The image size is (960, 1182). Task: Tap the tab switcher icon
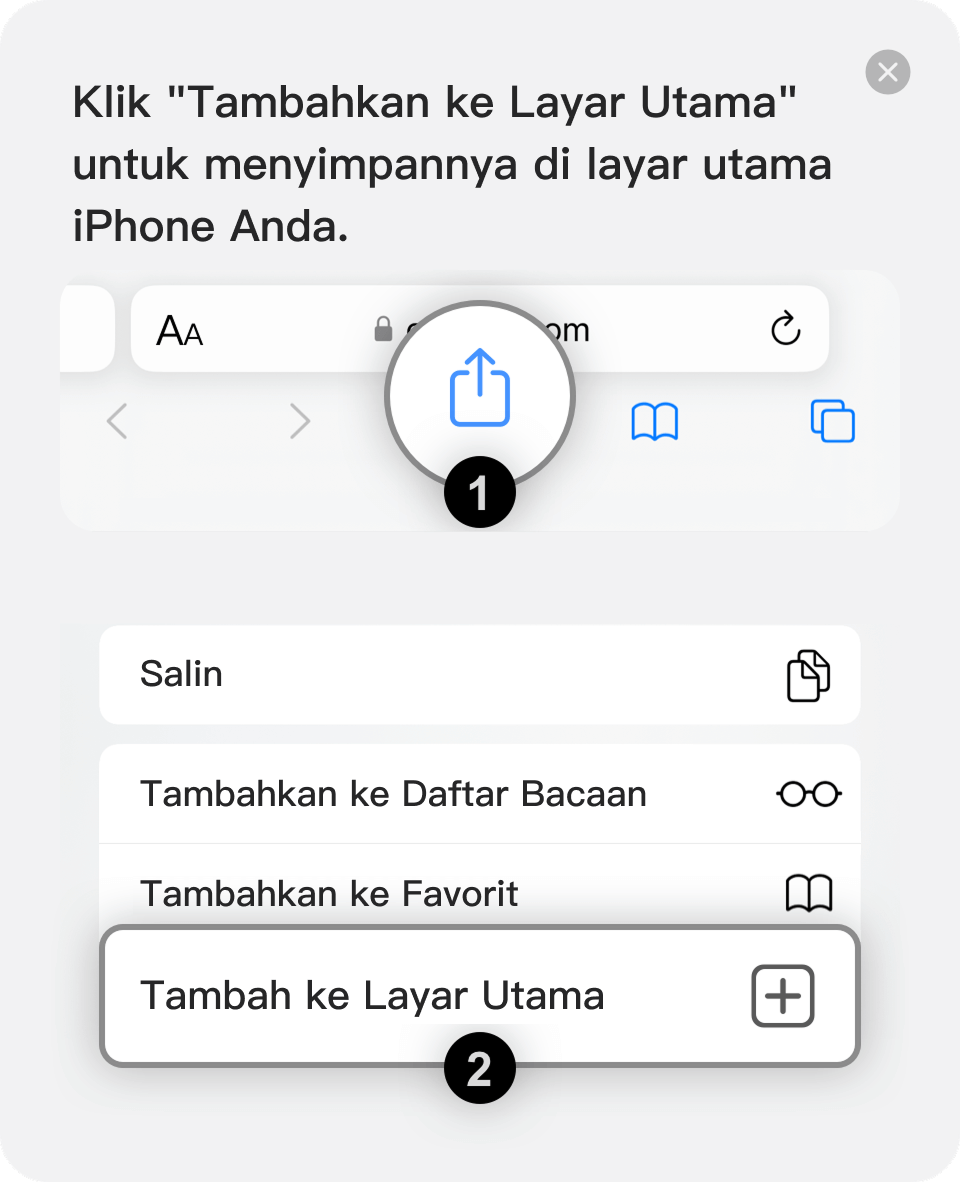tap(833, 421)
